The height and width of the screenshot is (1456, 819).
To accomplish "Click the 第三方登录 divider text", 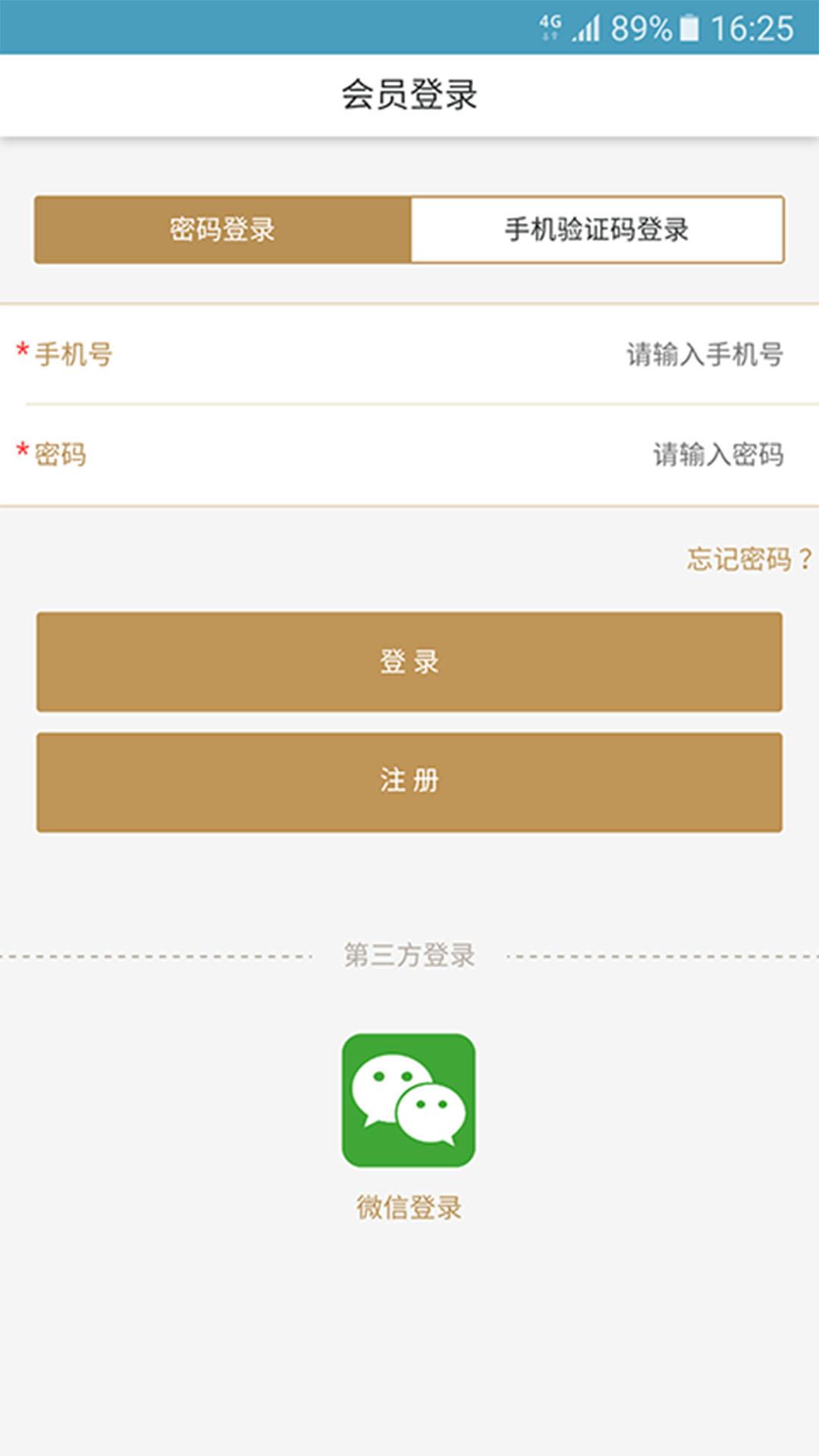I will 409,955.
